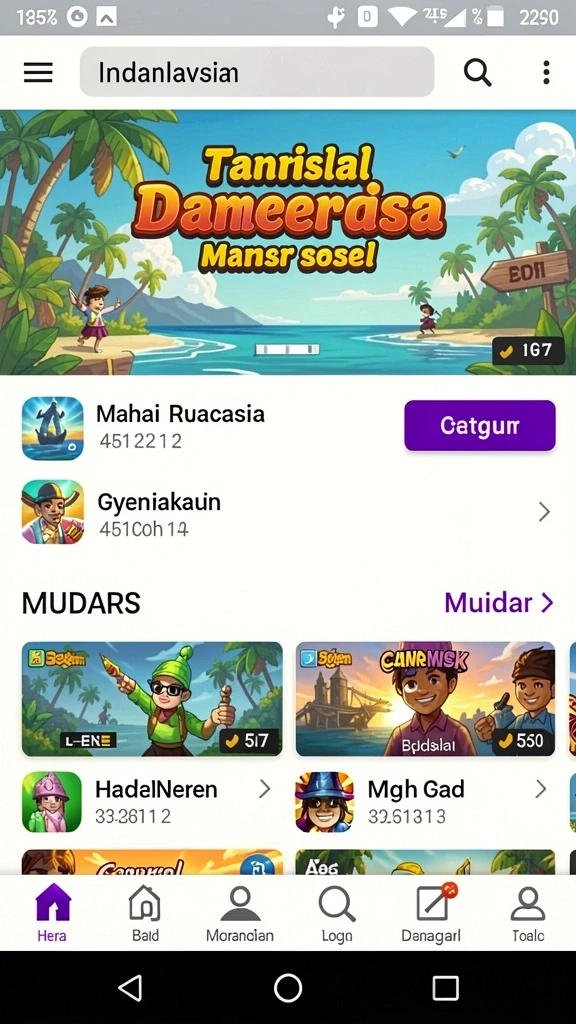Follow the Muidar link
576x1024 pixels.
point(499,602)
